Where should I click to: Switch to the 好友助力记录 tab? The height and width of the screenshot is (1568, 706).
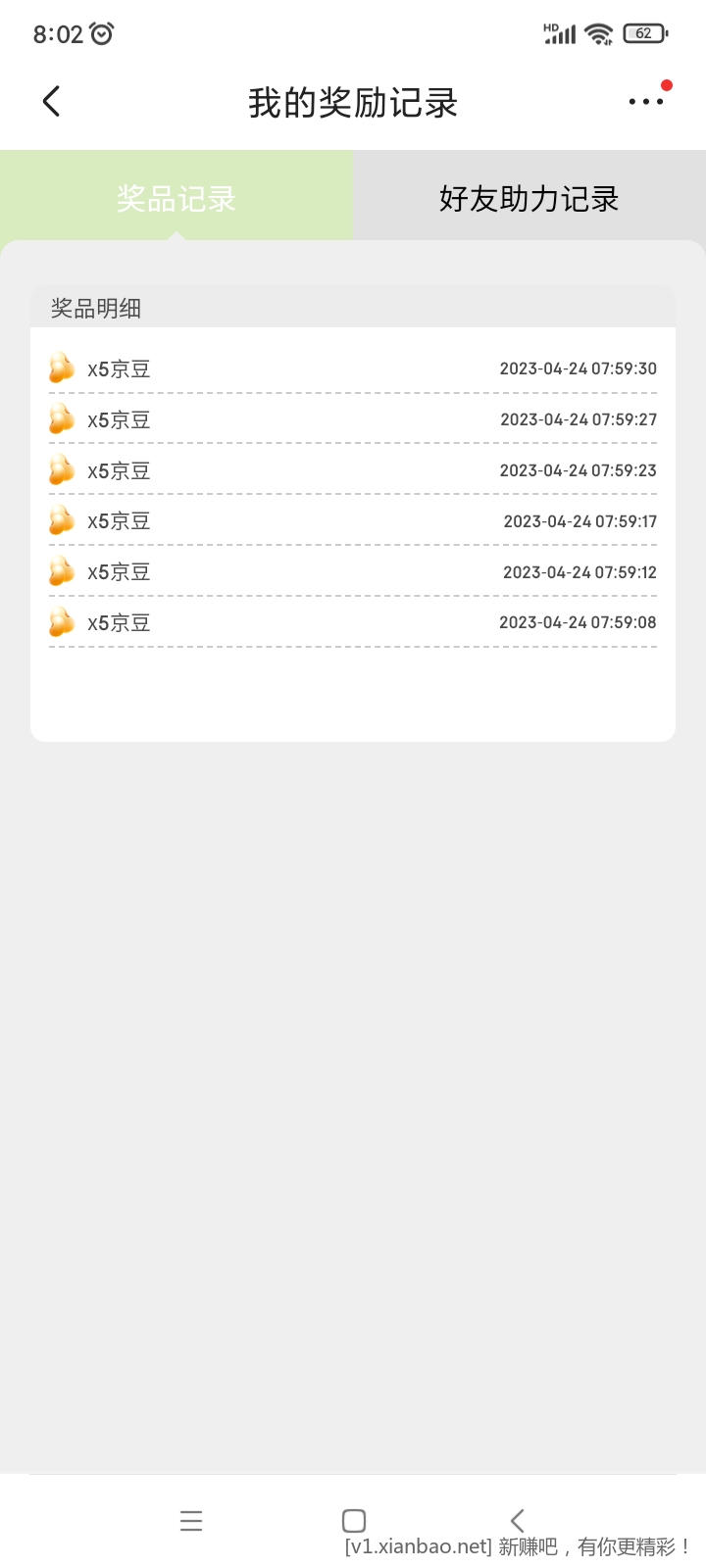(529, 199)
